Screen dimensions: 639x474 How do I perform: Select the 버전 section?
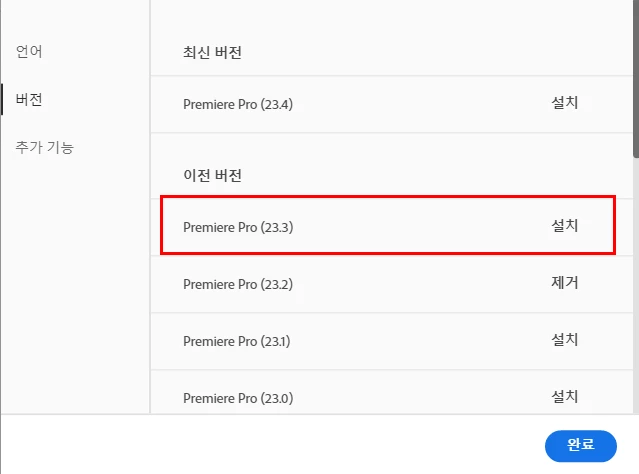point(29,99)
